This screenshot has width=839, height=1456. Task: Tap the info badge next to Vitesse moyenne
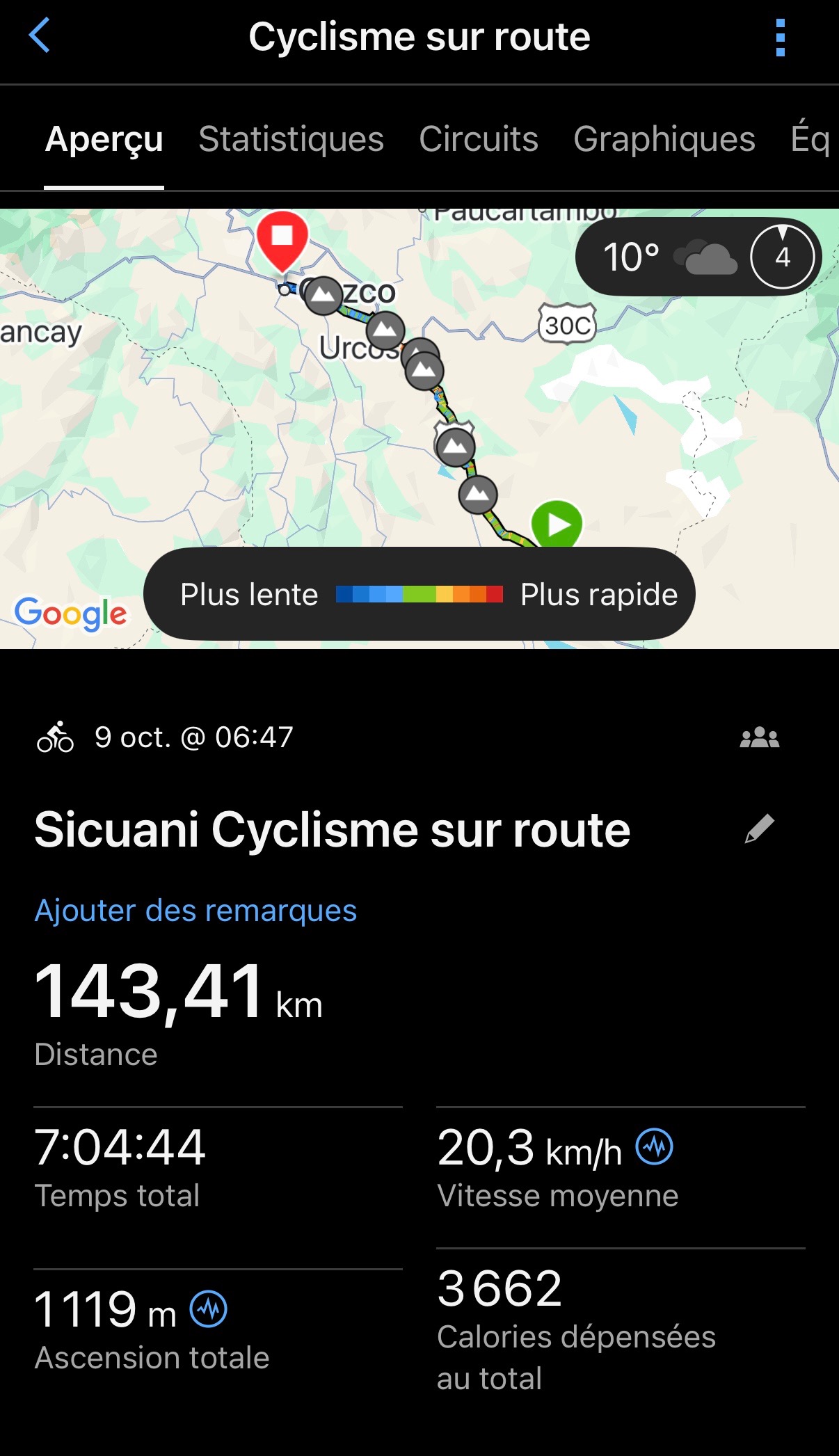[x=654, y=1147]
